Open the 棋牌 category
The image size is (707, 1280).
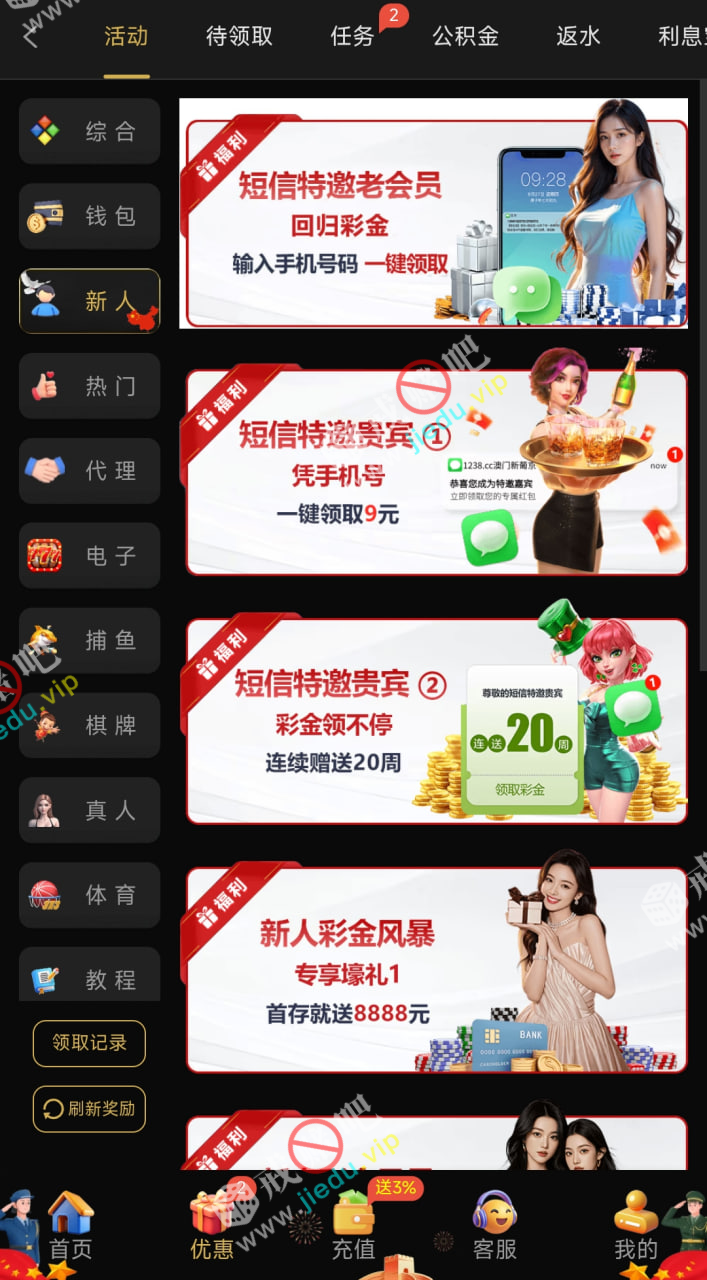click(x=89, y=725)
